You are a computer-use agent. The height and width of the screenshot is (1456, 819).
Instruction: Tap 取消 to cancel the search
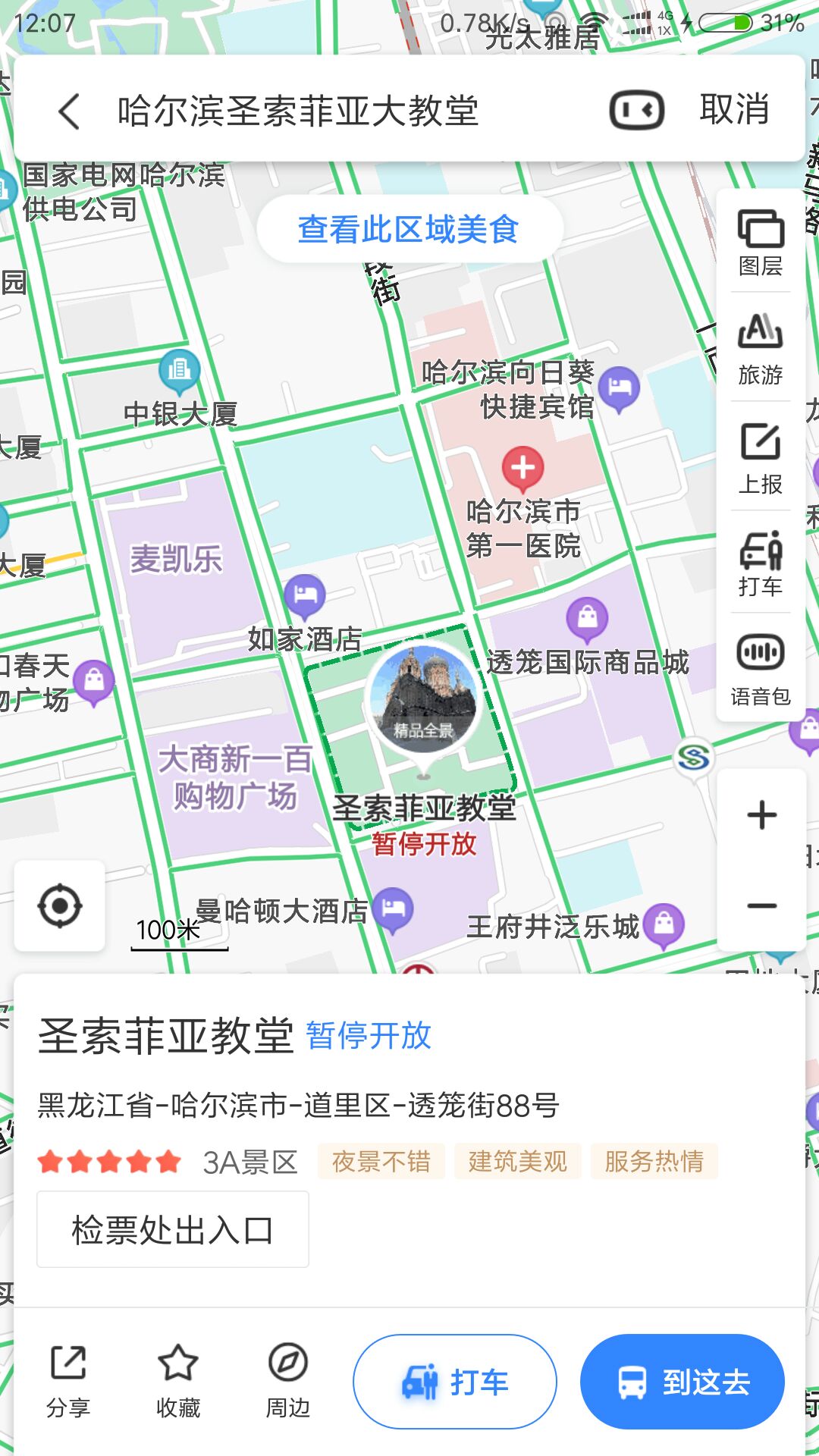[734, 110]
